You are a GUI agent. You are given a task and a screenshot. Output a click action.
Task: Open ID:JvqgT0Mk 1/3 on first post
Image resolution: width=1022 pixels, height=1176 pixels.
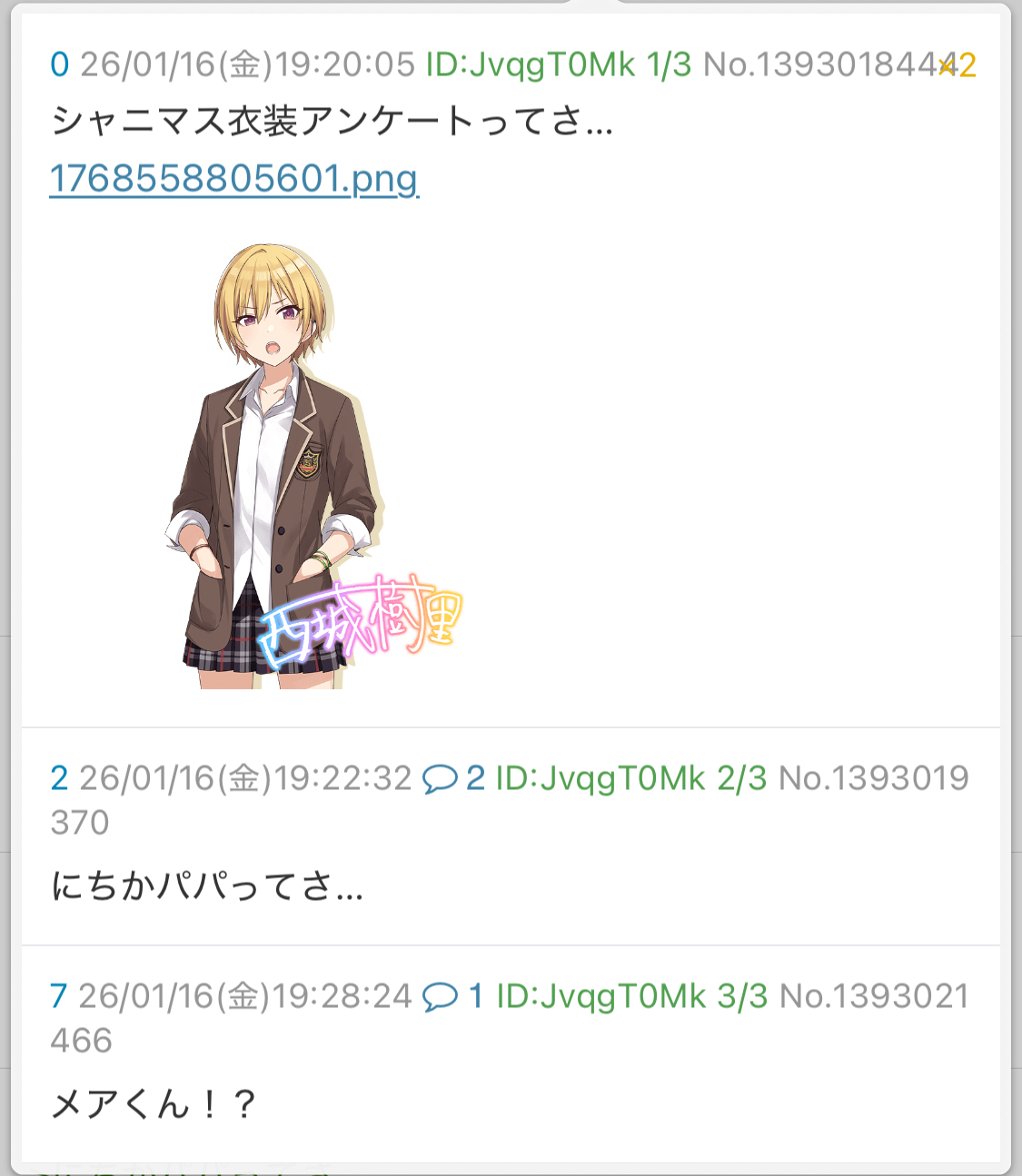[558, 65]
